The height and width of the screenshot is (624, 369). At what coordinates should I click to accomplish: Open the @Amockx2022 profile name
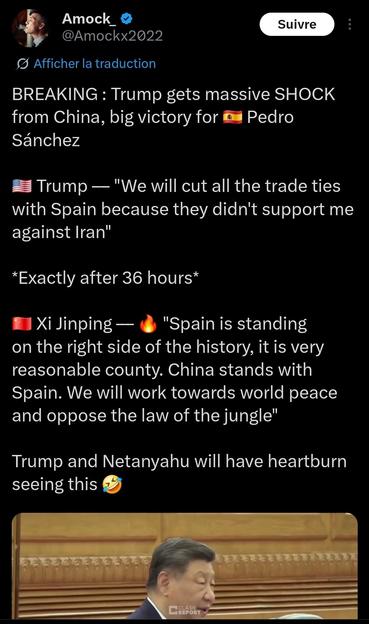click(x=112, y=36)
